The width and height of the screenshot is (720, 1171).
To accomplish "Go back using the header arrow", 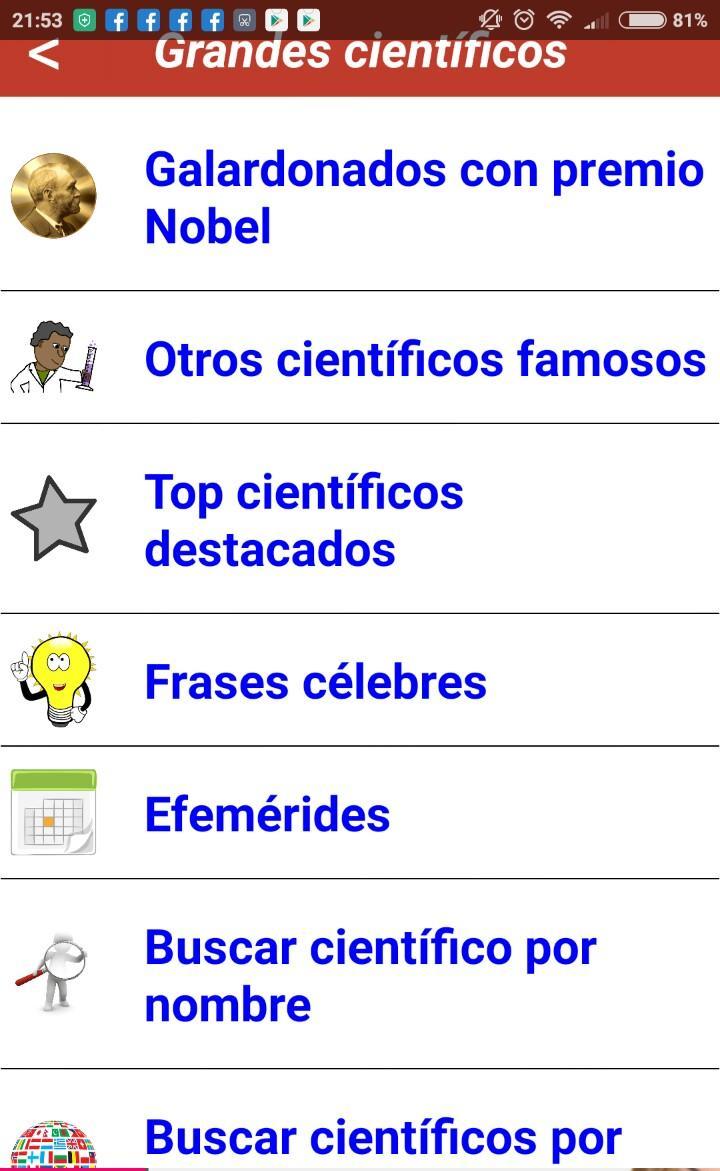I will tap(43, 55).
